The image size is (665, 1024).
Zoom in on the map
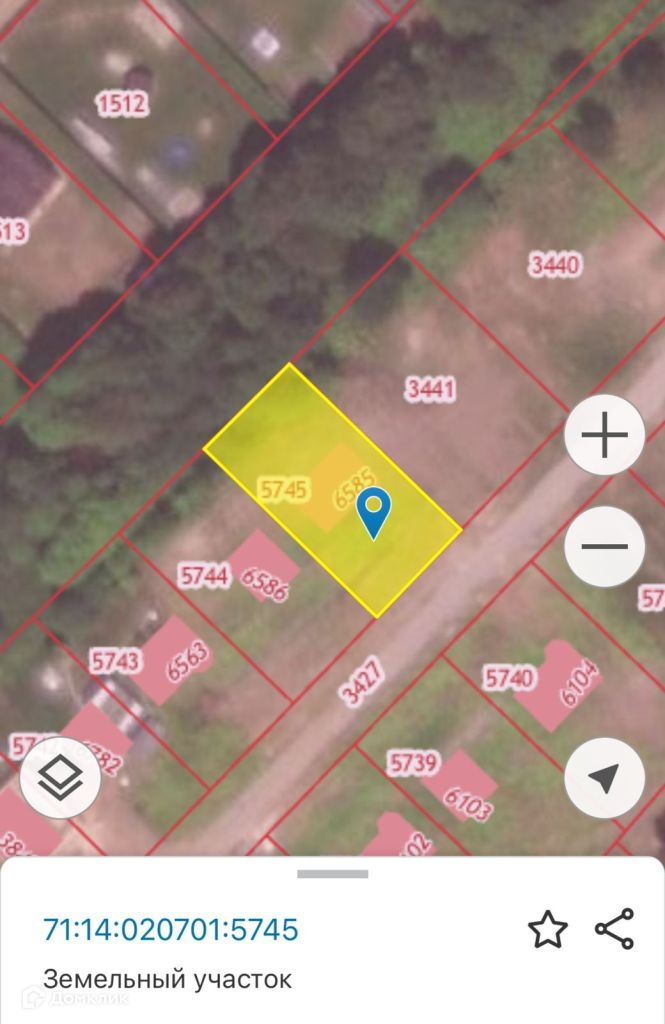[x=604, y=435]
